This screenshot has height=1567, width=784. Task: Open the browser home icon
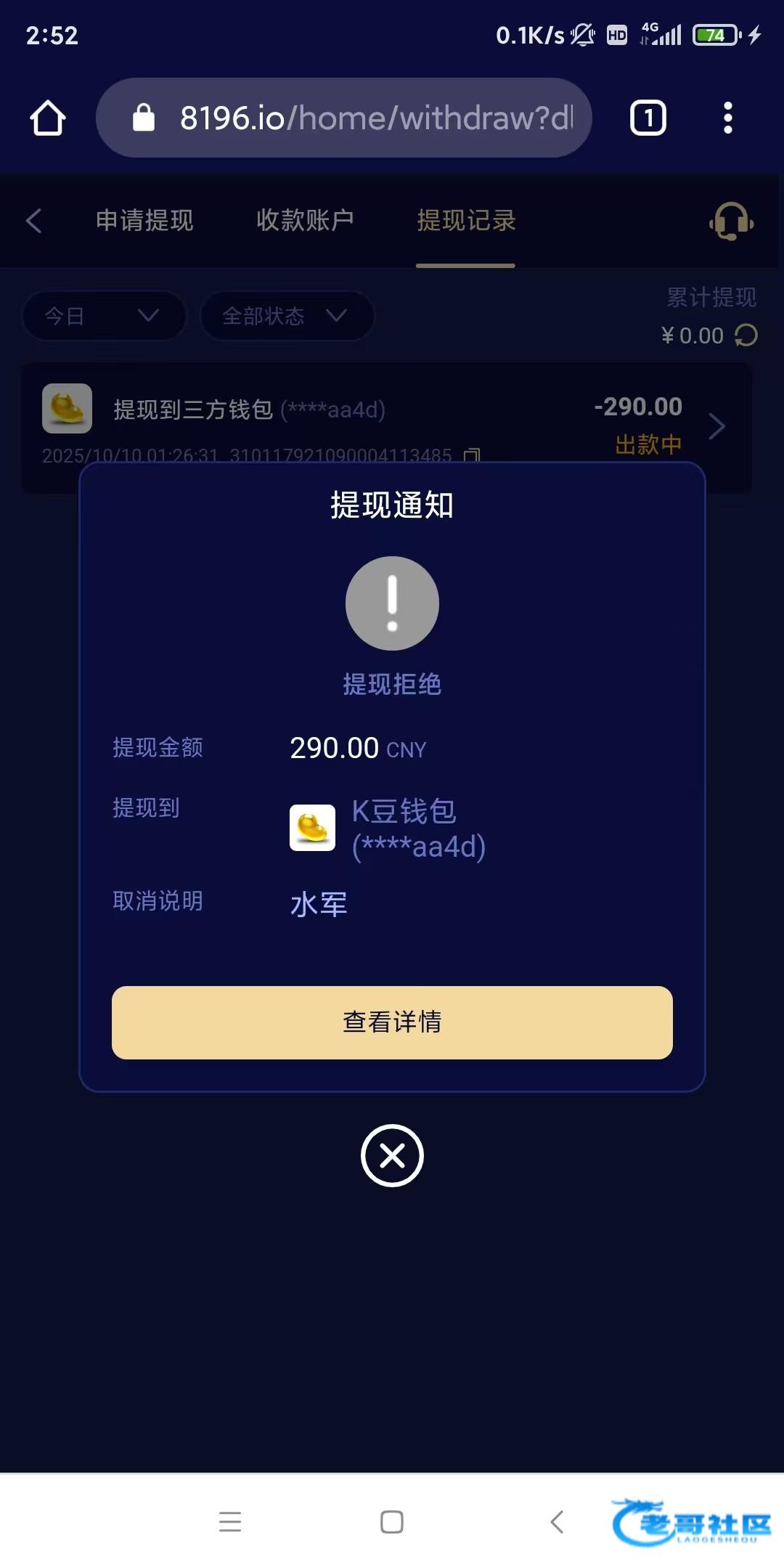point(48,118)
